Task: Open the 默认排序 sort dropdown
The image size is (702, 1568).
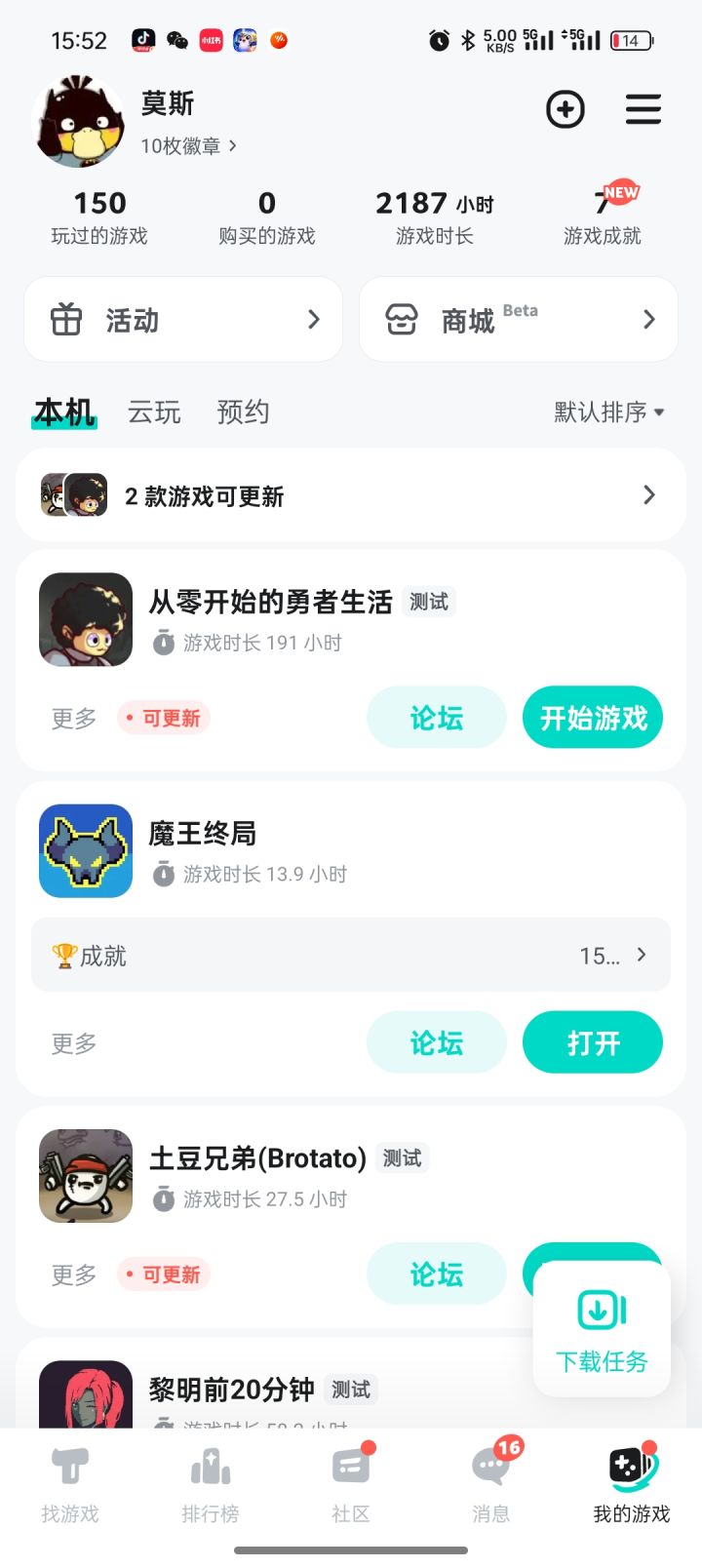Action: [608, 412]
